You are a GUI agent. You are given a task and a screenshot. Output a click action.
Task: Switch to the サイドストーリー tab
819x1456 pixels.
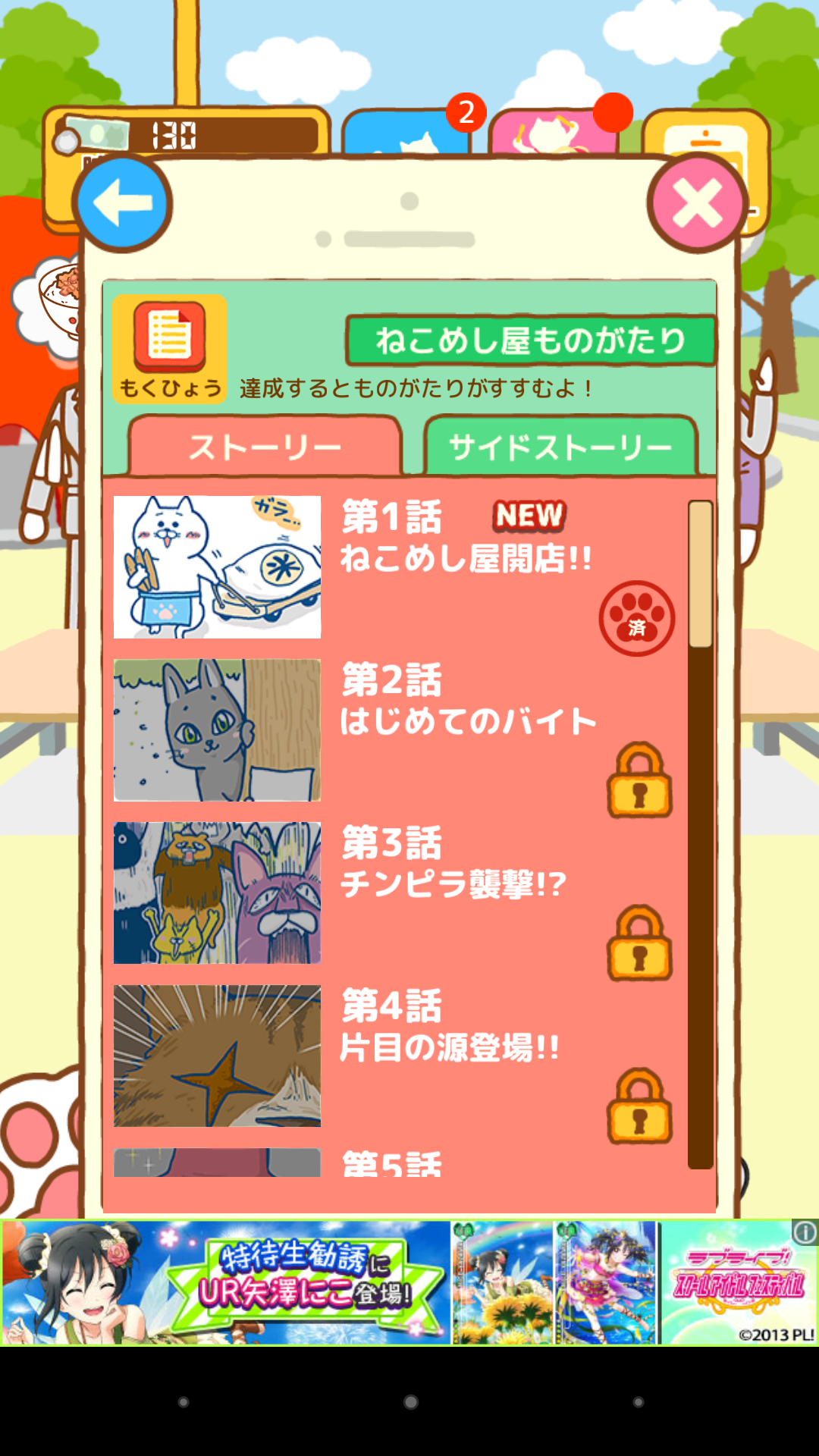[560, 447]
